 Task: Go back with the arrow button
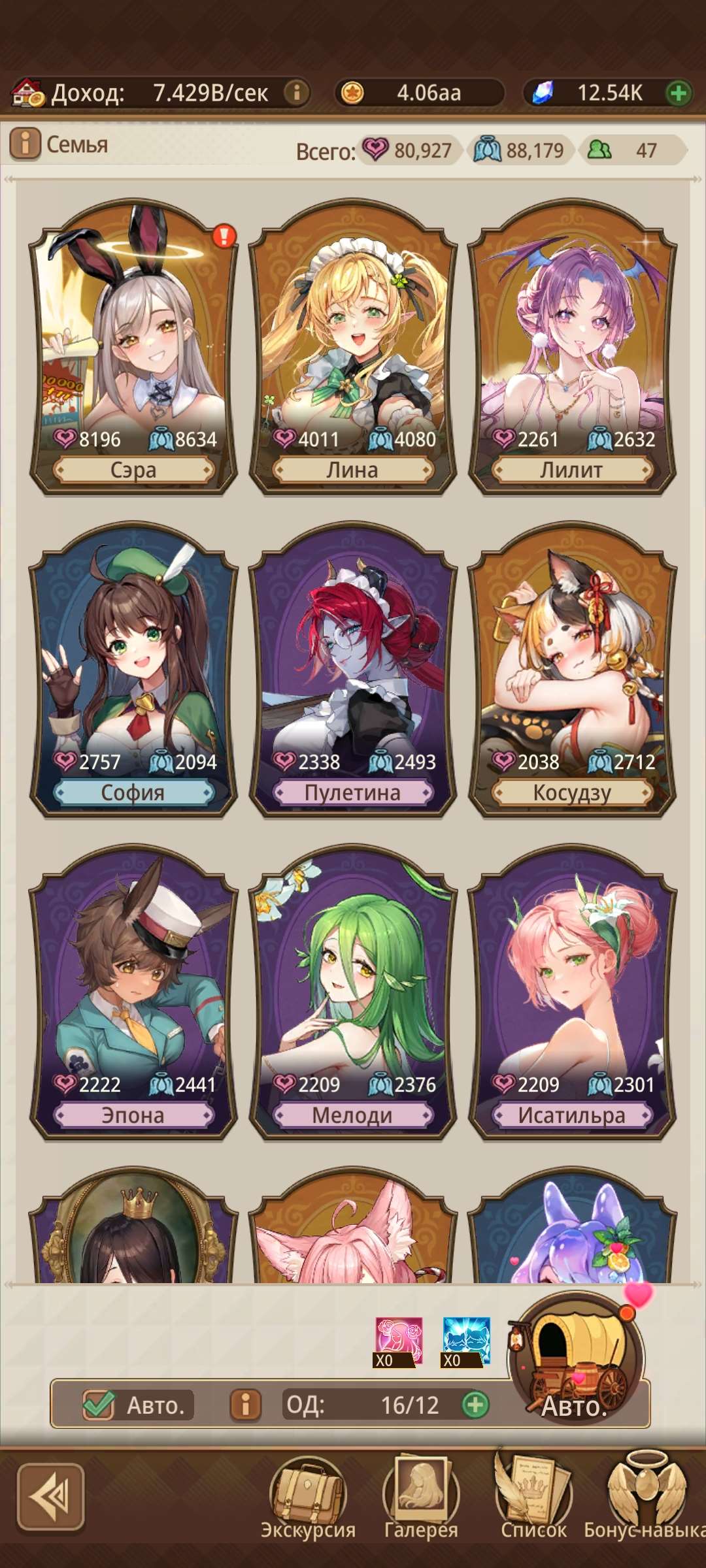(51, 1497)
